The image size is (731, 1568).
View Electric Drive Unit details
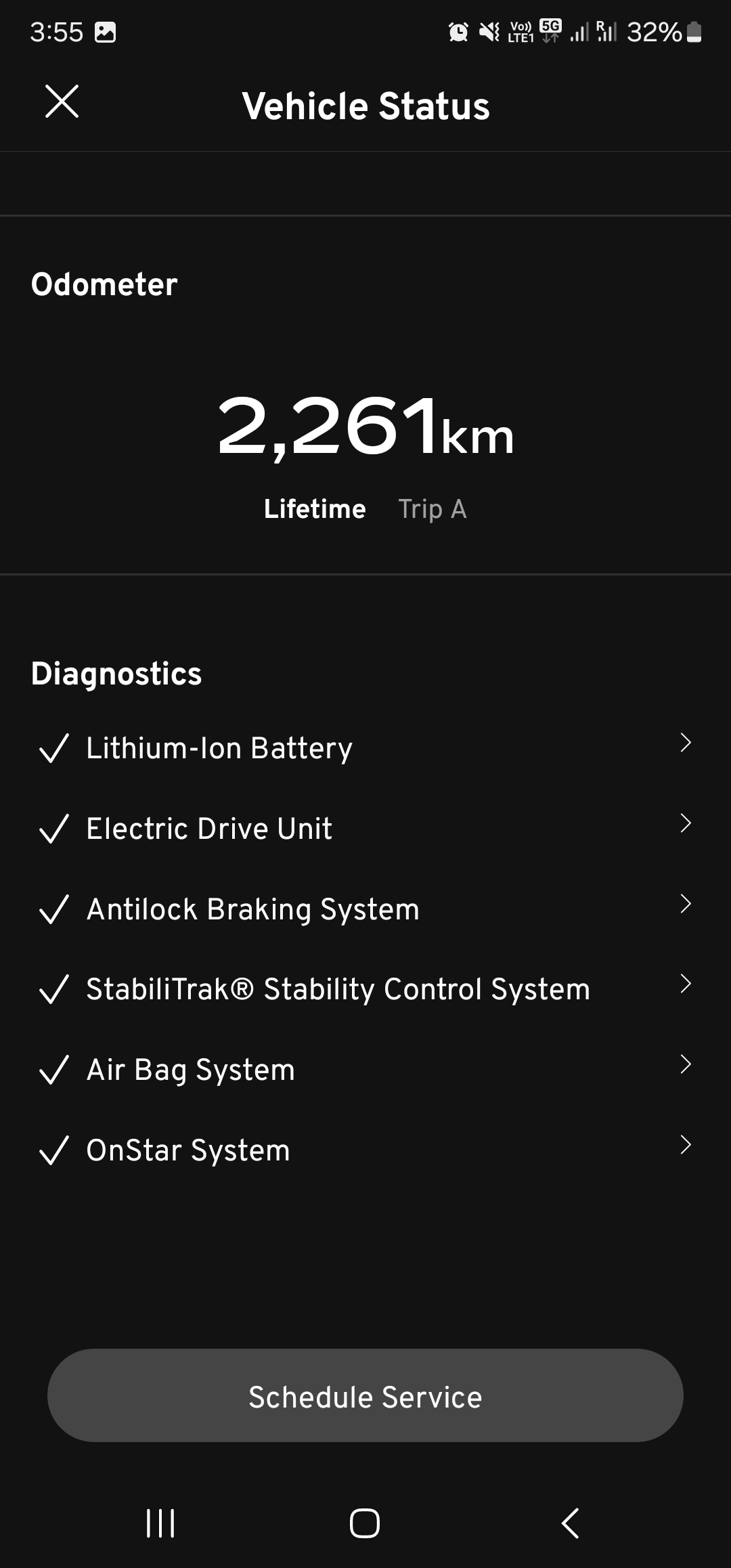[365, 829]
